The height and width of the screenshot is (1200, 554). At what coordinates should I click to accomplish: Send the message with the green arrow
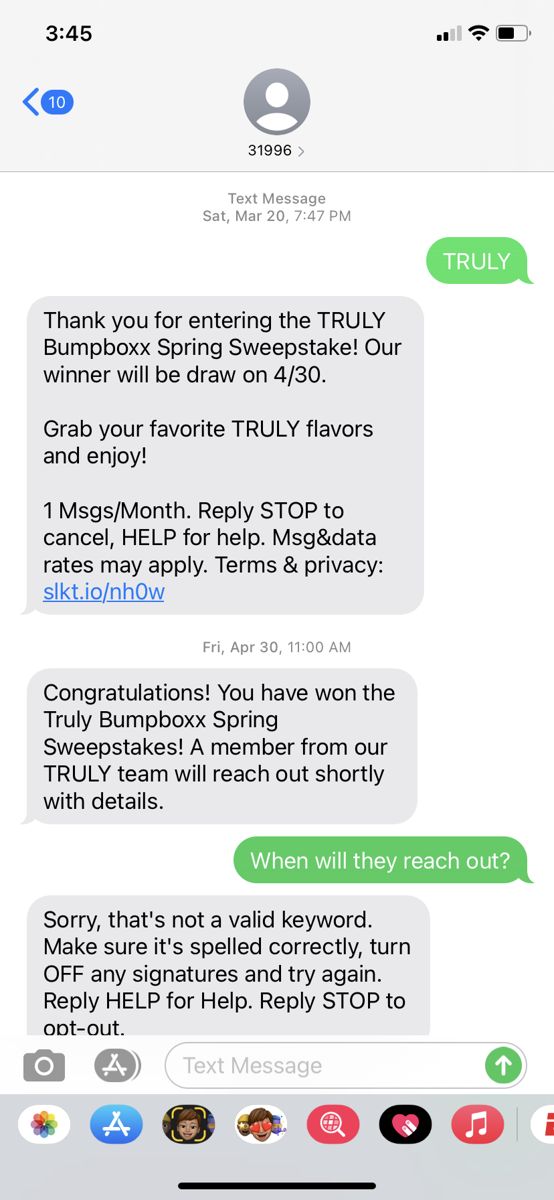pos(503,1066)
